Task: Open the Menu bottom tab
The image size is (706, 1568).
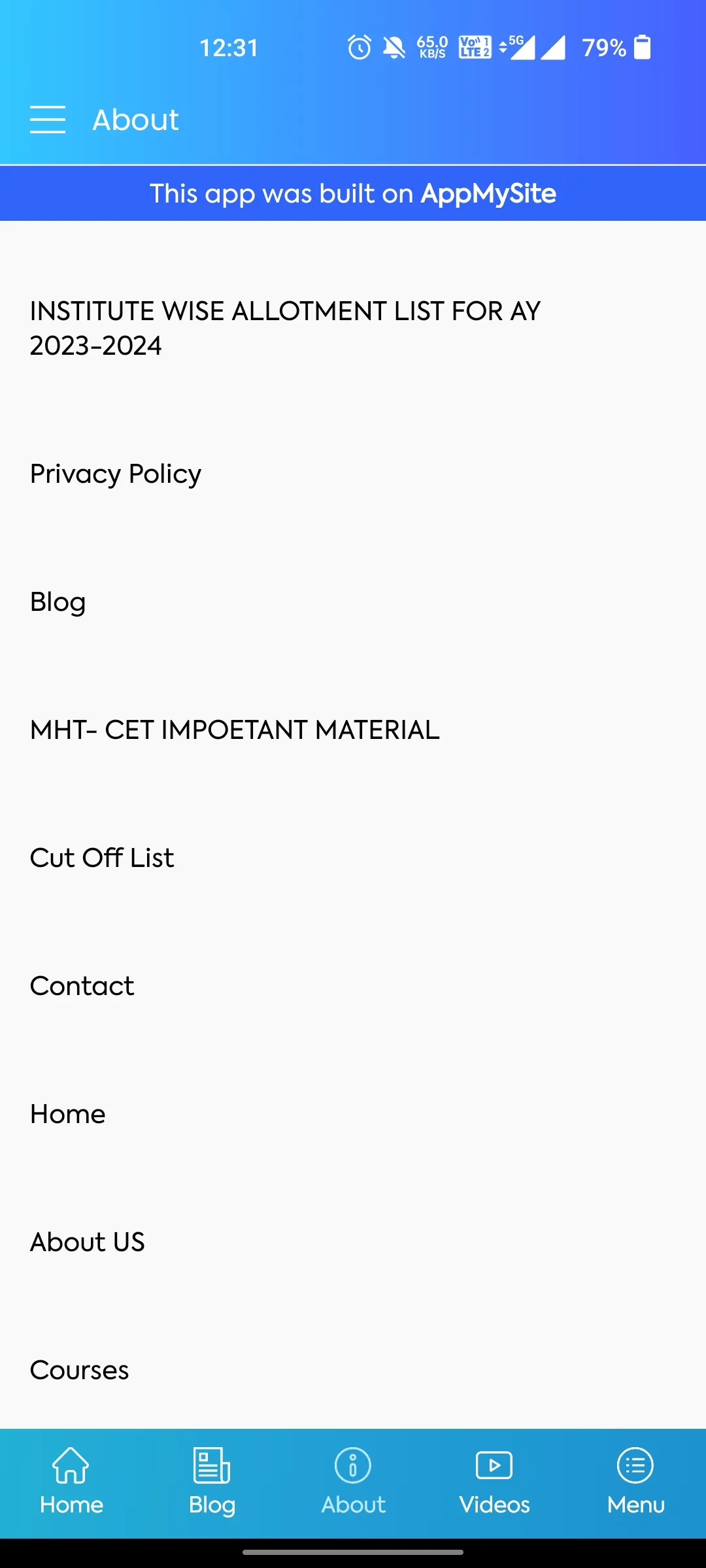Action: (x=635, y=1482)
